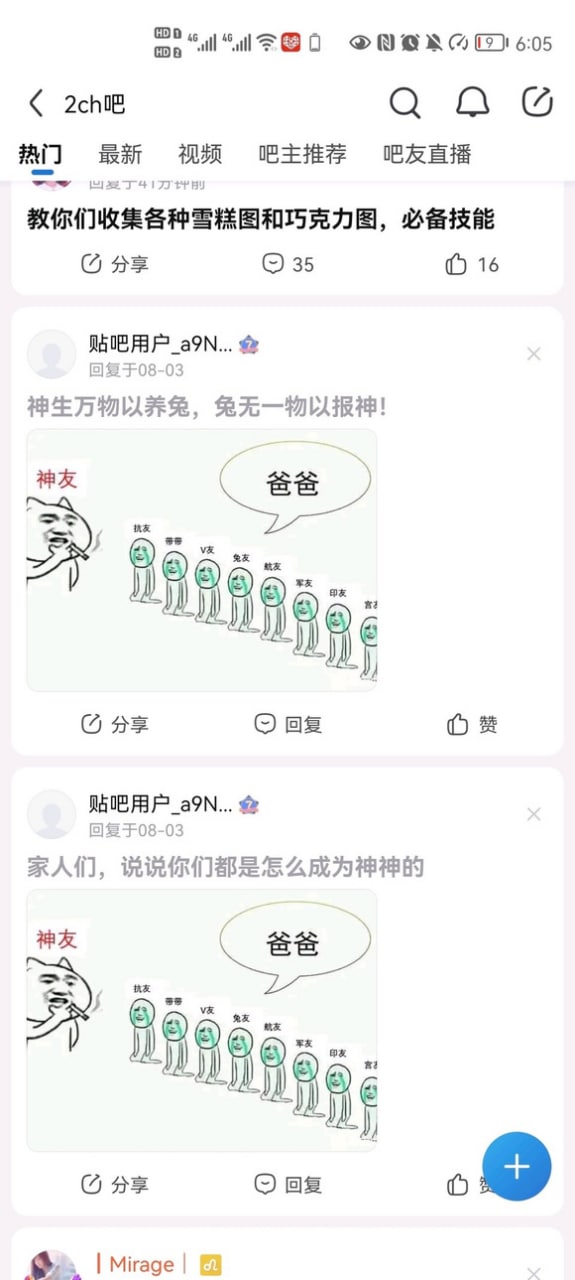Switch to the 视频 tab
Image resolution: width=575 pixels, height=1280 pixels.
pyautogui.click(x=200, y=154)
